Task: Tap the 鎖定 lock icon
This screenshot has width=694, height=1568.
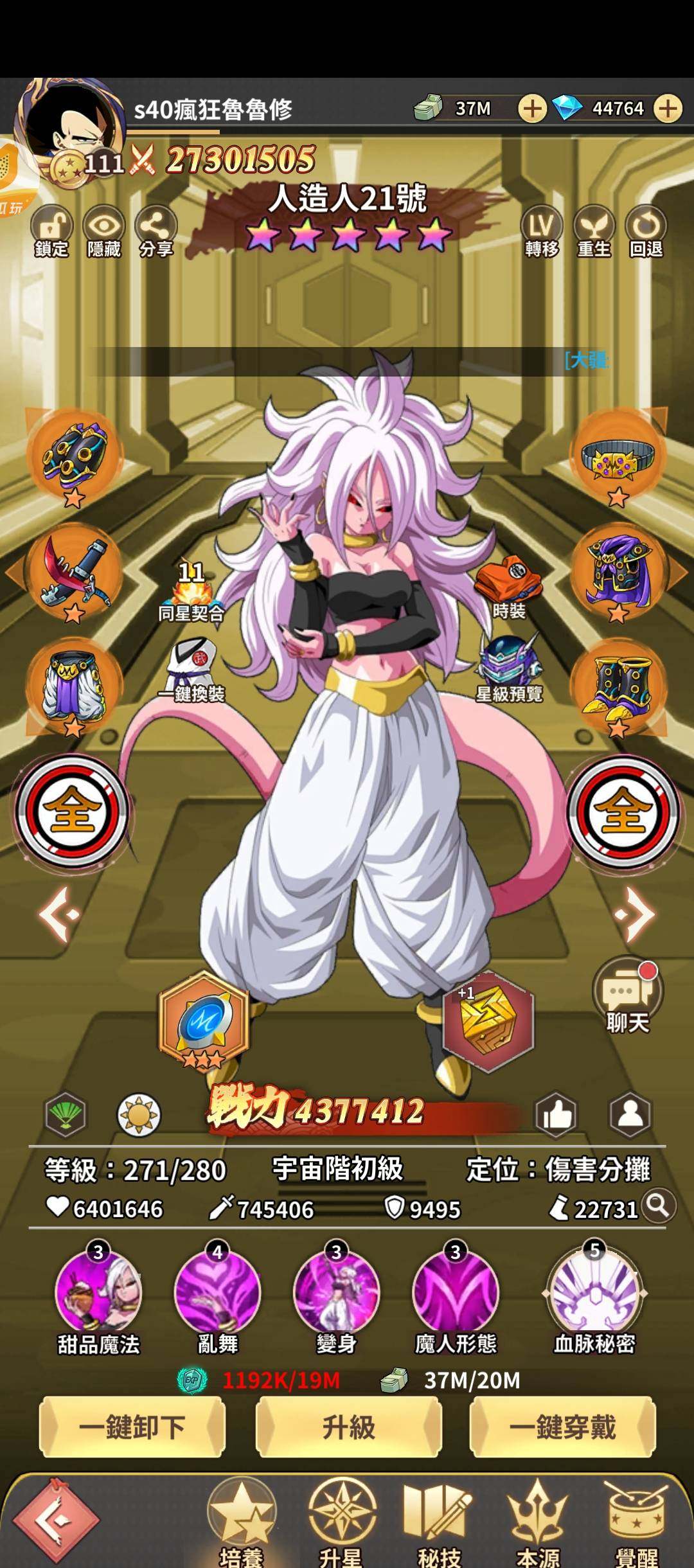Action: point(51,230)
